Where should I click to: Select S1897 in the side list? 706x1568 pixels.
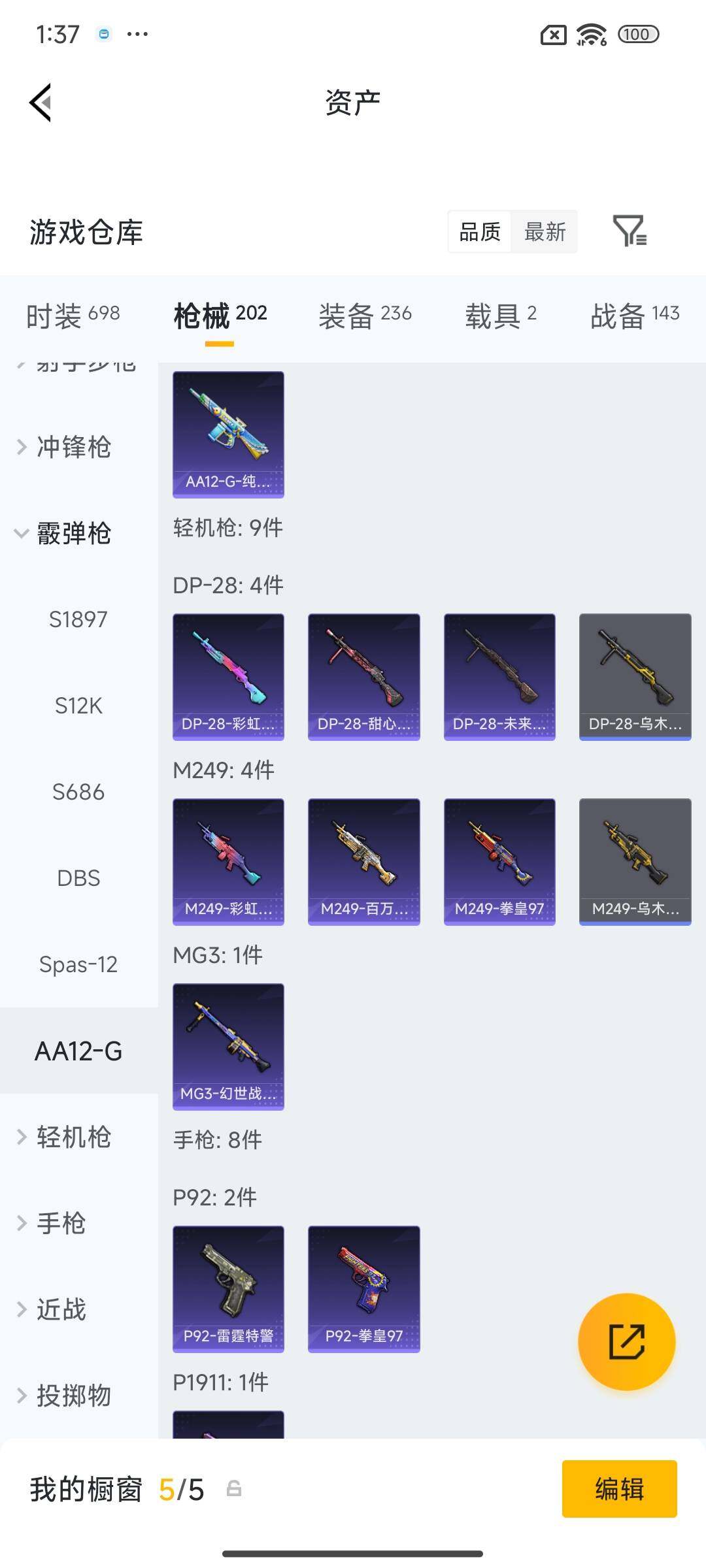[78, 619]
